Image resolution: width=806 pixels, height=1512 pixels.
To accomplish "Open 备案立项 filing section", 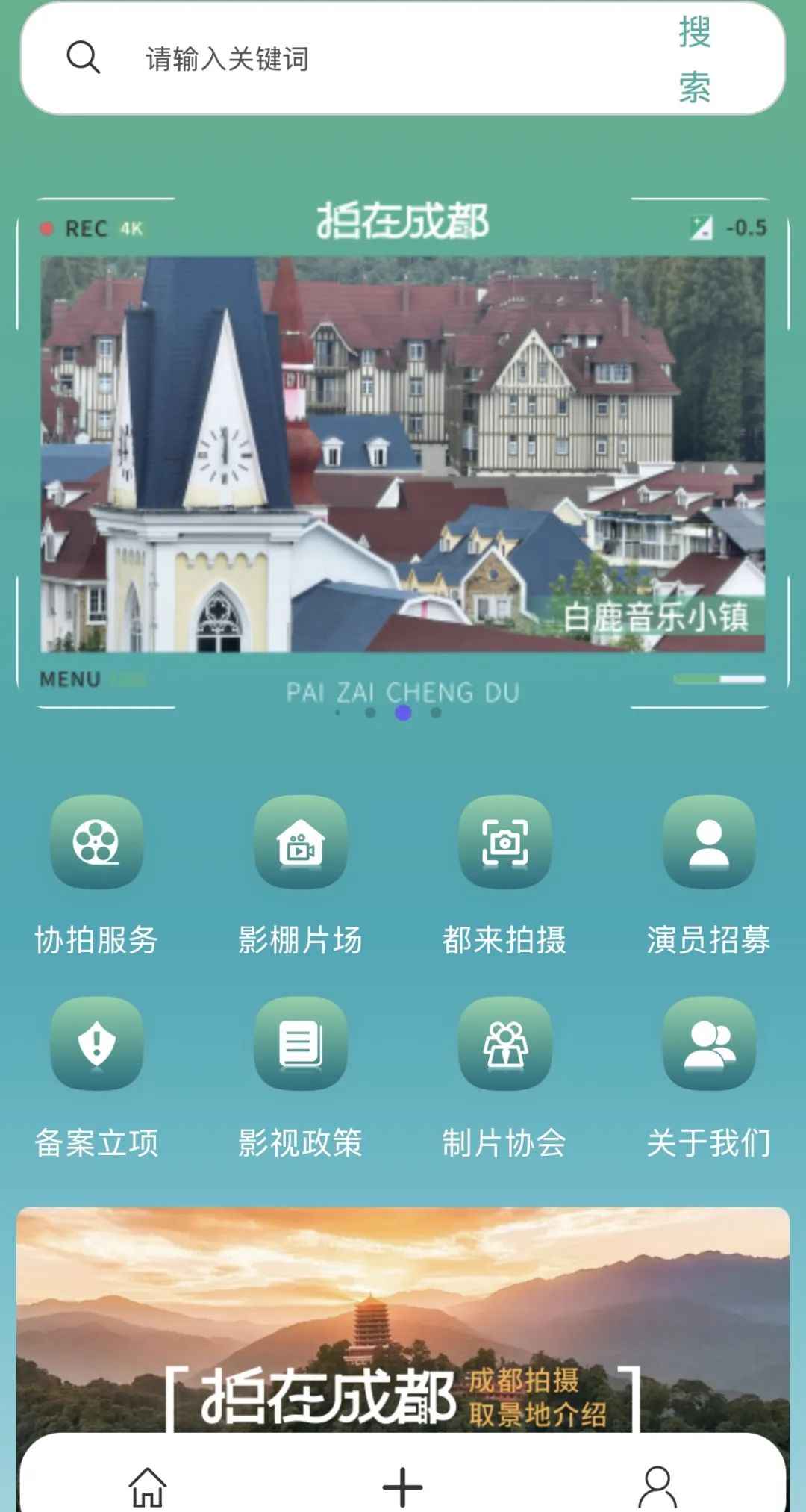I will click(x=97, y=1044).
